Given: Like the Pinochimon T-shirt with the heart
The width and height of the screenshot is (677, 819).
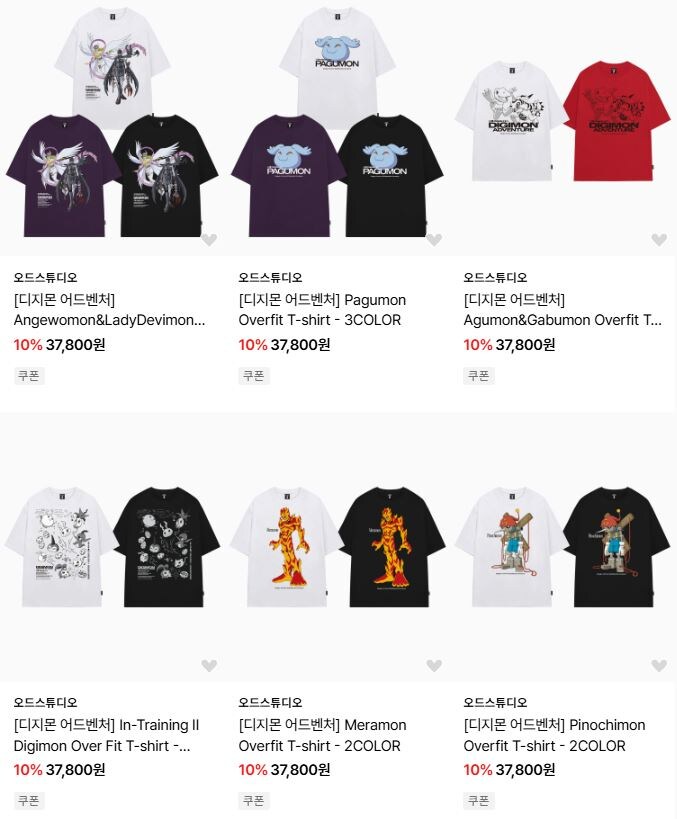Looking at the screenshot, I should [659, 666].
